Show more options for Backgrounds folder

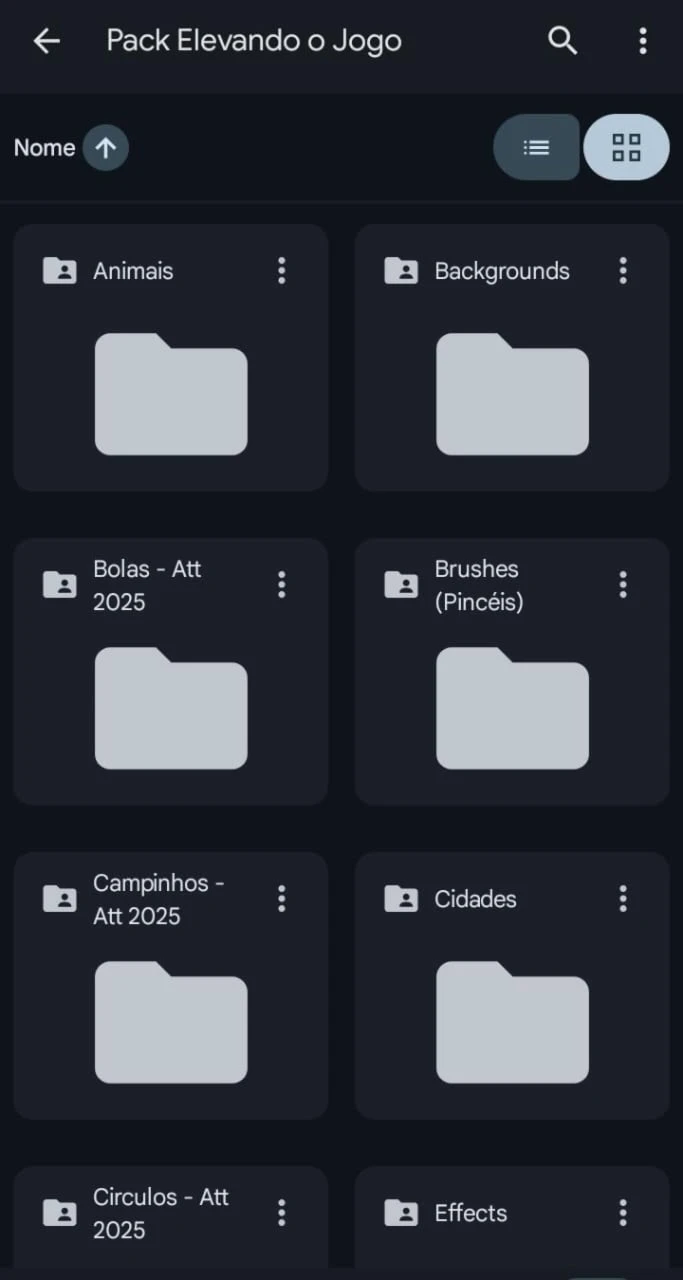pos(623,270)
